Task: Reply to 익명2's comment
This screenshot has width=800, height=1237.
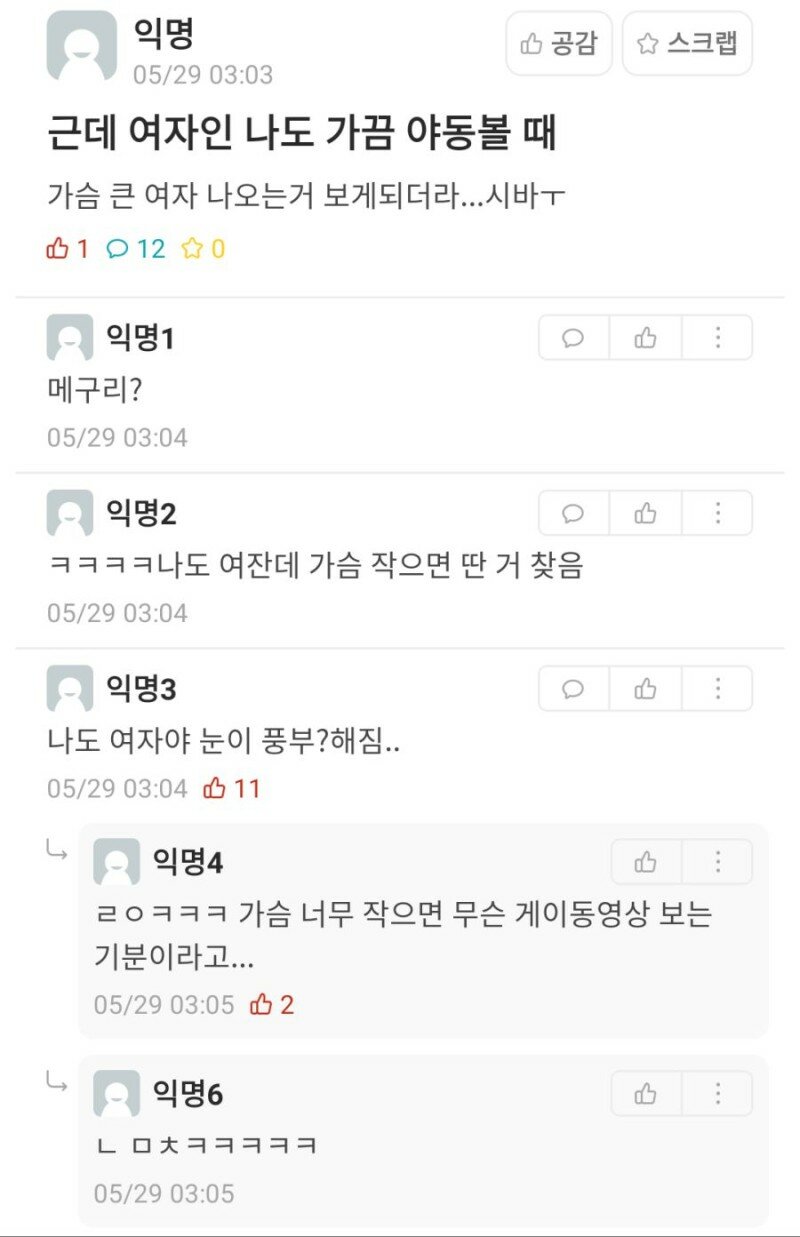Action: point(573,514)
